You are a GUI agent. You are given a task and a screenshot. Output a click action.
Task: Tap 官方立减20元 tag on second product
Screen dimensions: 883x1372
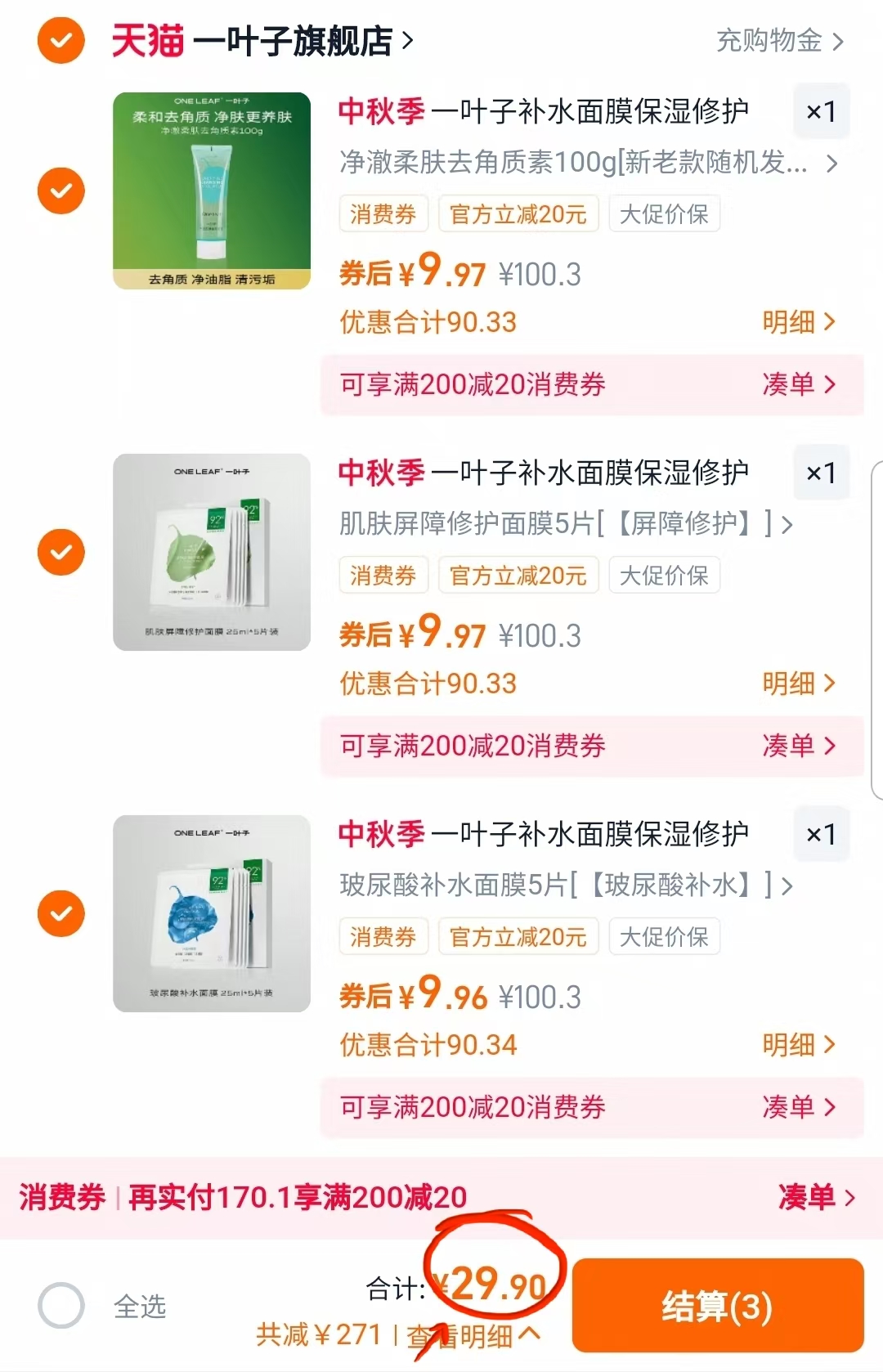pyautogui.click(x=518, y=575)
